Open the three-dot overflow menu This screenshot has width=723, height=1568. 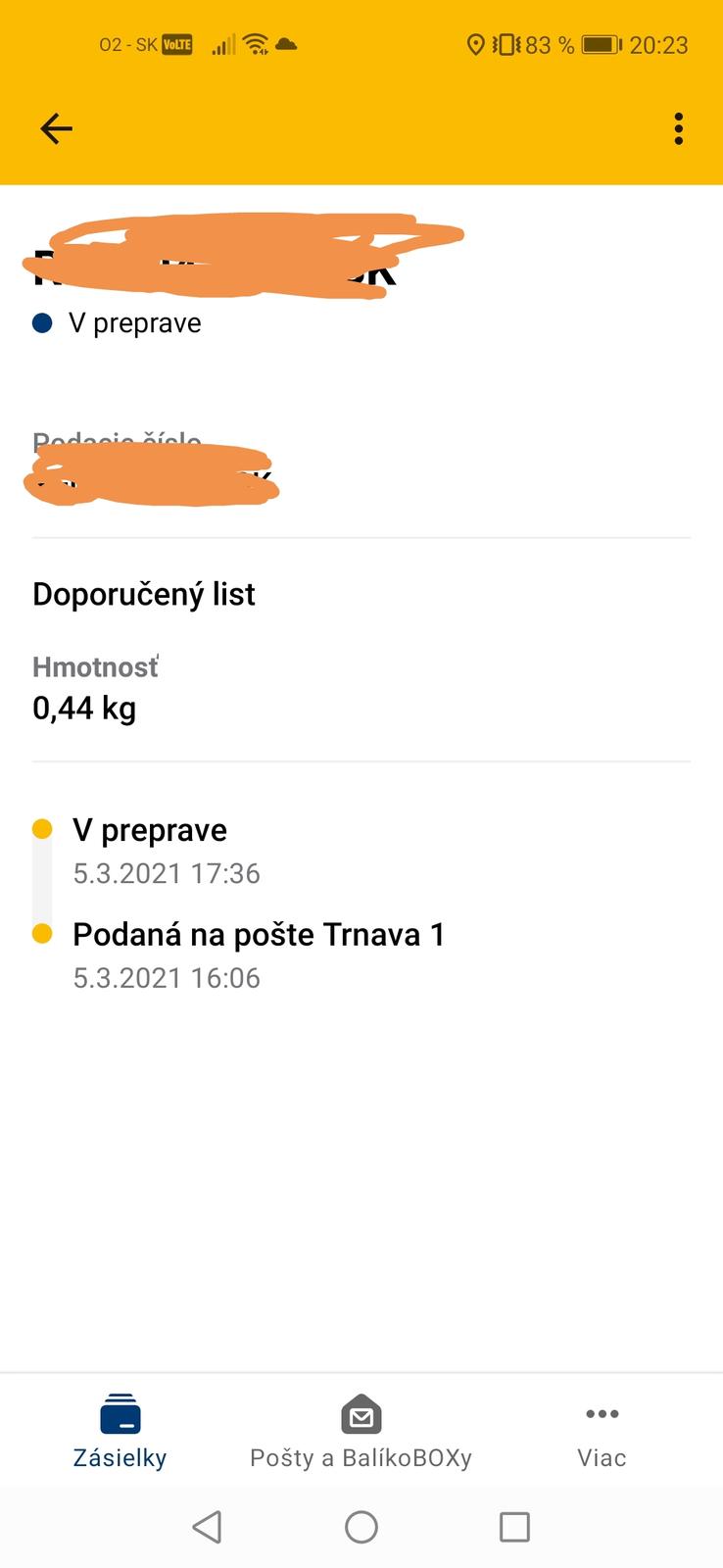678,128
